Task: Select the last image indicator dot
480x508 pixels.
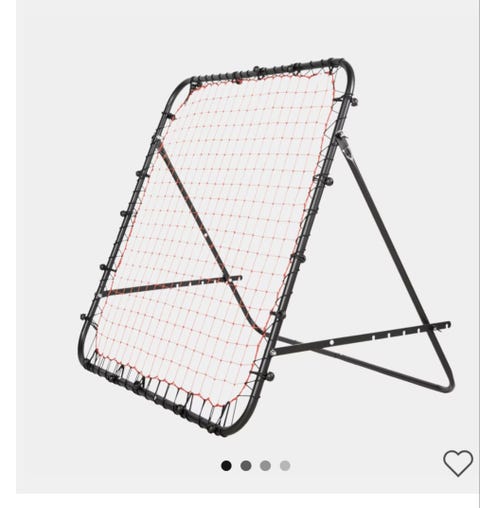Action: [285, 466]
